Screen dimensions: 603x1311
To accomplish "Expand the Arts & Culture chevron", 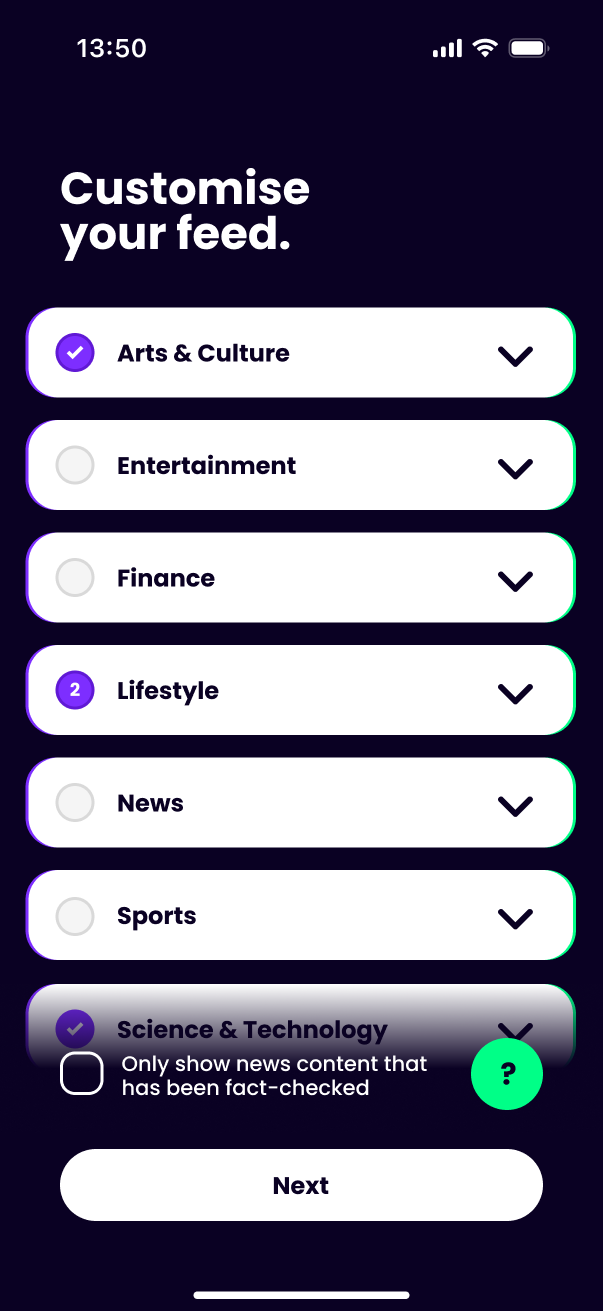I will pyautogui.click(x=515, y=355).
